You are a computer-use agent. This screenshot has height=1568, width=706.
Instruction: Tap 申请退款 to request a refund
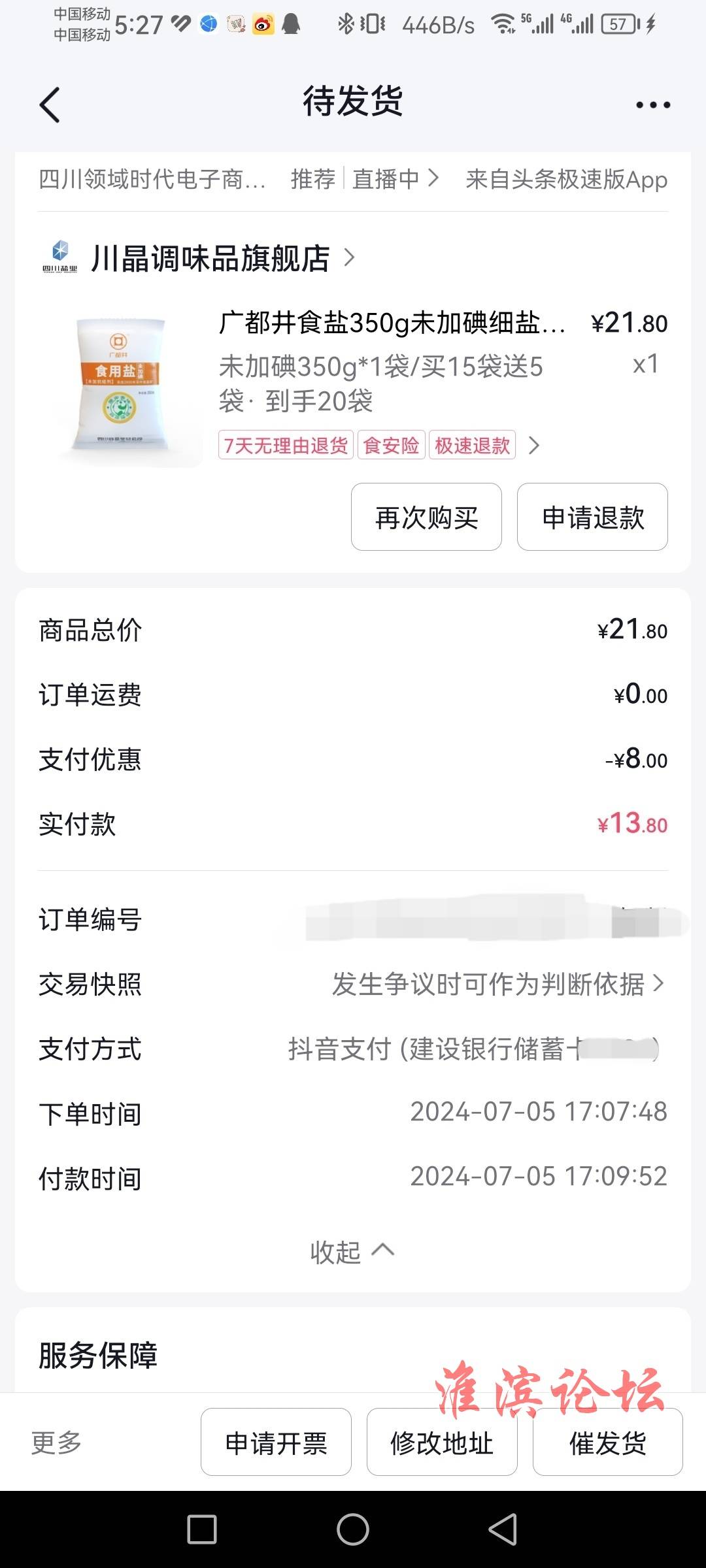(x=592, y=517)
